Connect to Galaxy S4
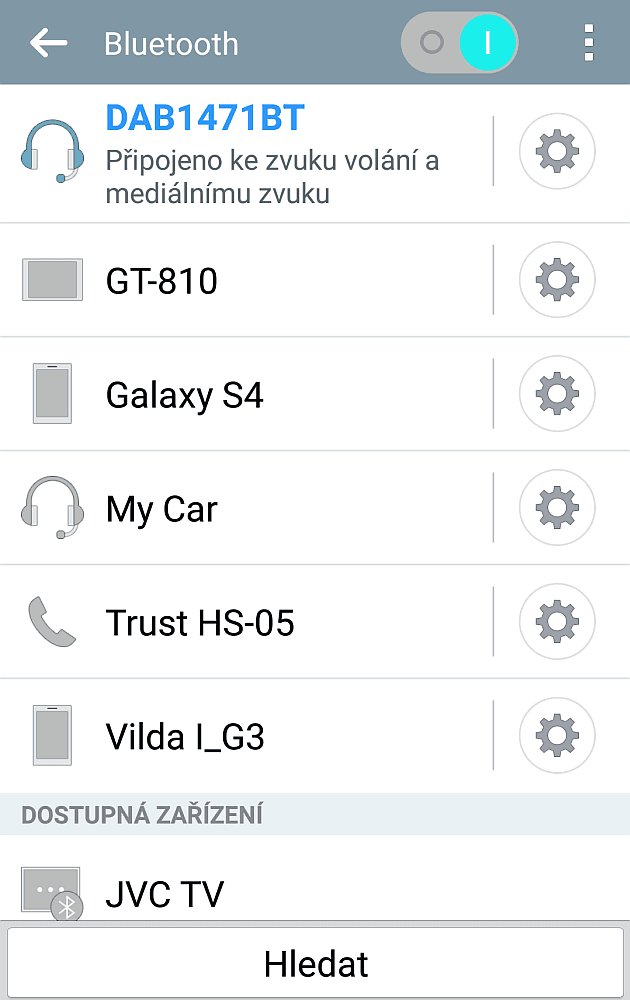The height and width of the screenshot is (1000, 630). point(250,395)
